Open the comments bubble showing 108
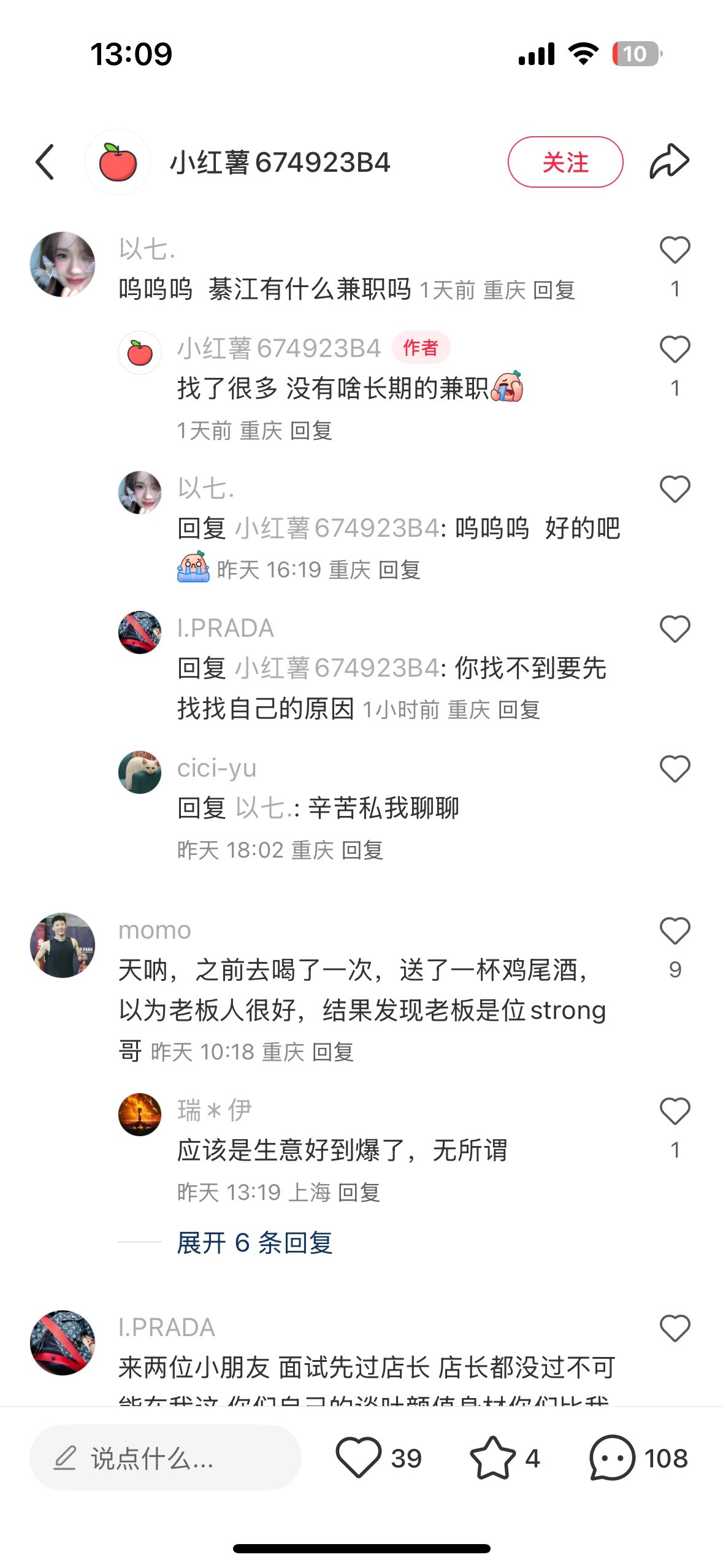 pyautogui.click(x=611, y=1458)
